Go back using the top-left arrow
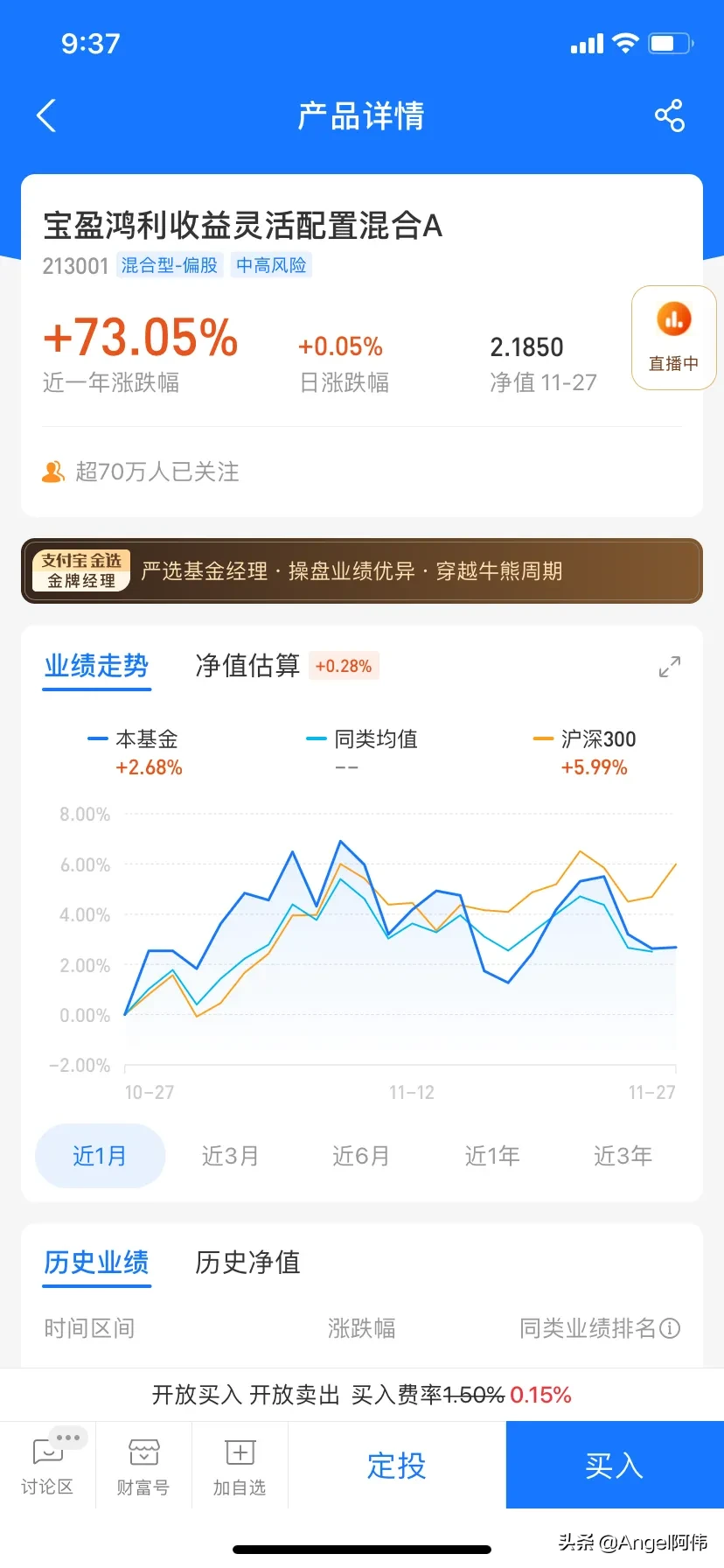 point(46,115)
